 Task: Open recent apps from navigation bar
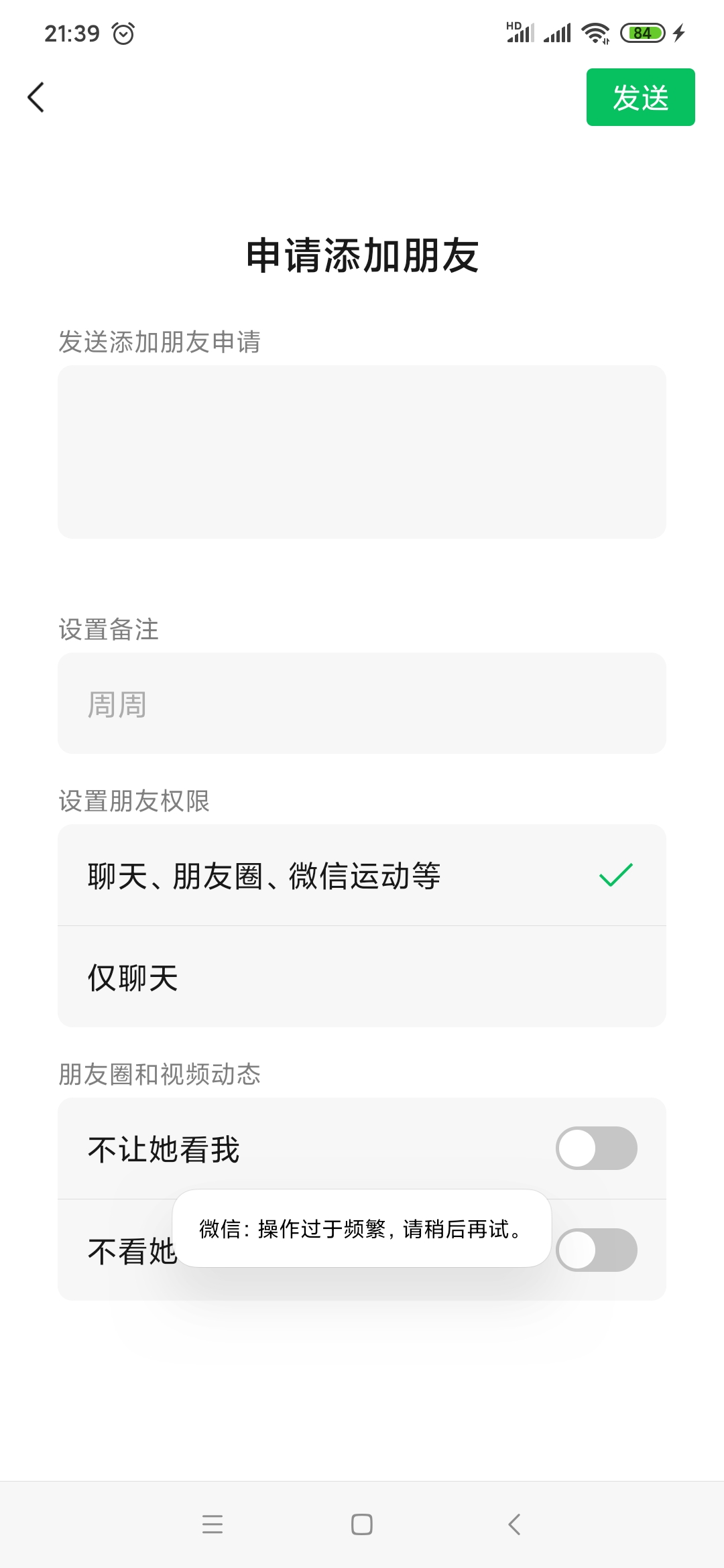click(213, 1524)
